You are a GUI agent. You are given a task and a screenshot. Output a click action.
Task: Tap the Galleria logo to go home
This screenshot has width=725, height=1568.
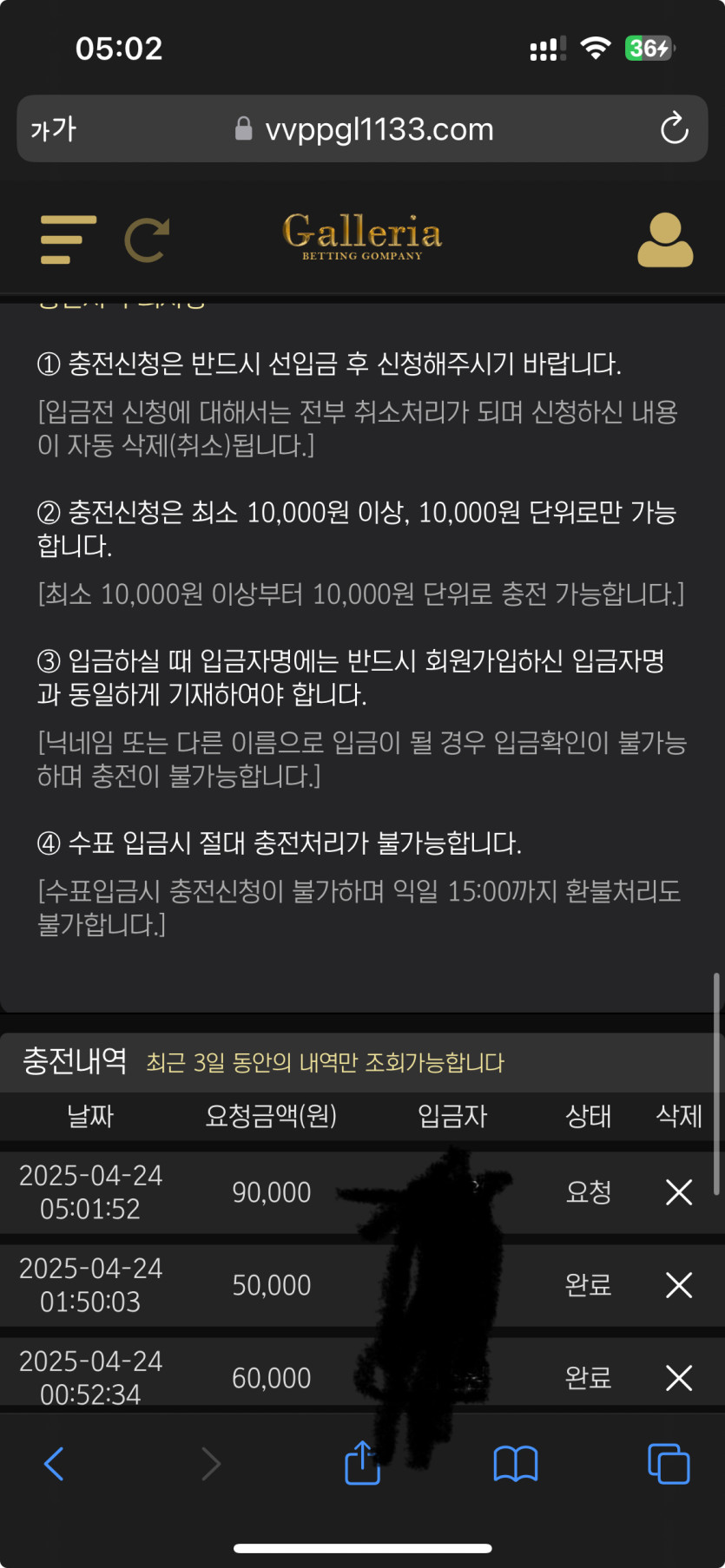362,236
